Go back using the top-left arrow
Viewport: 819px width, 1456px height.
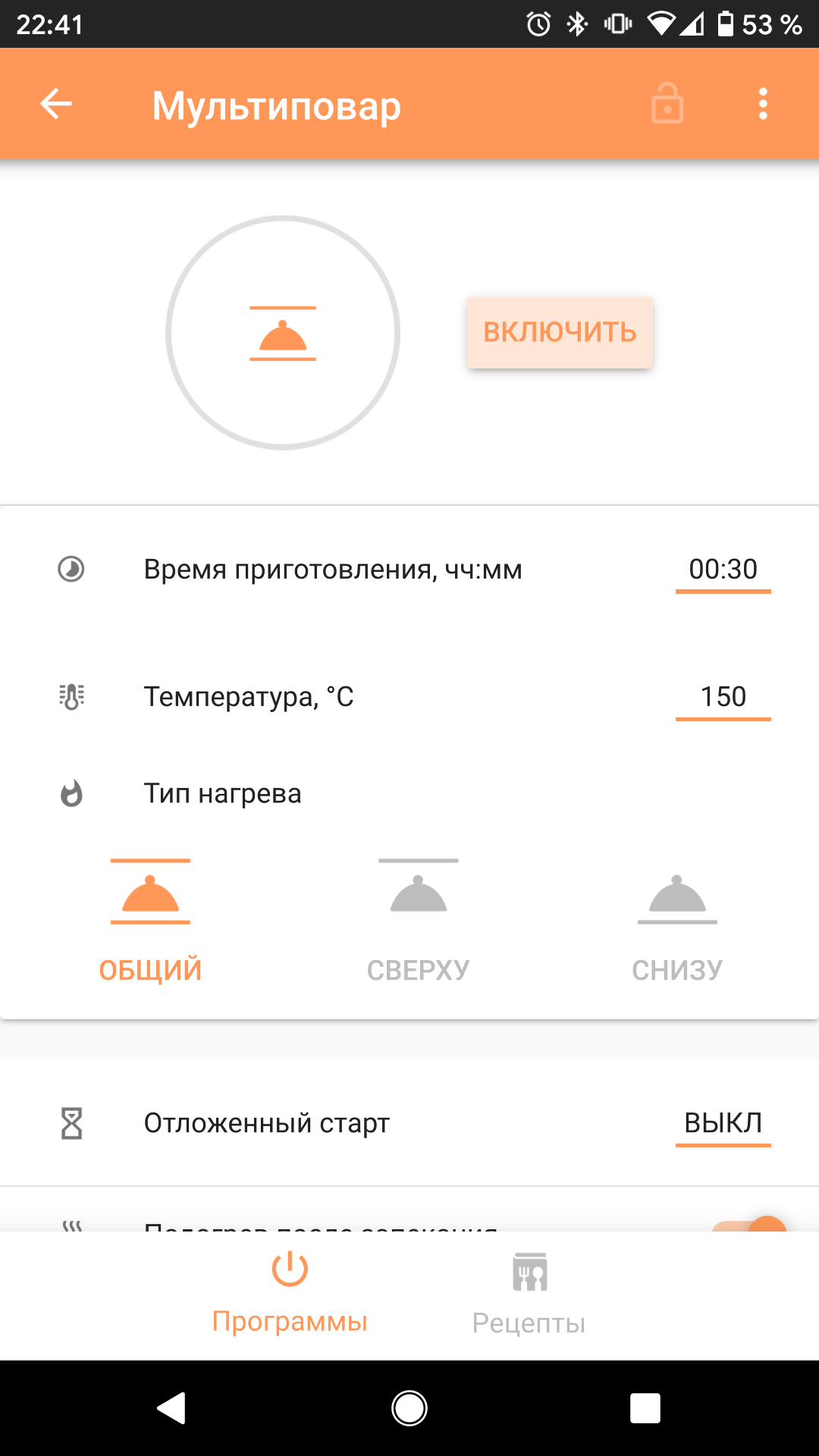tap(56, 104)
